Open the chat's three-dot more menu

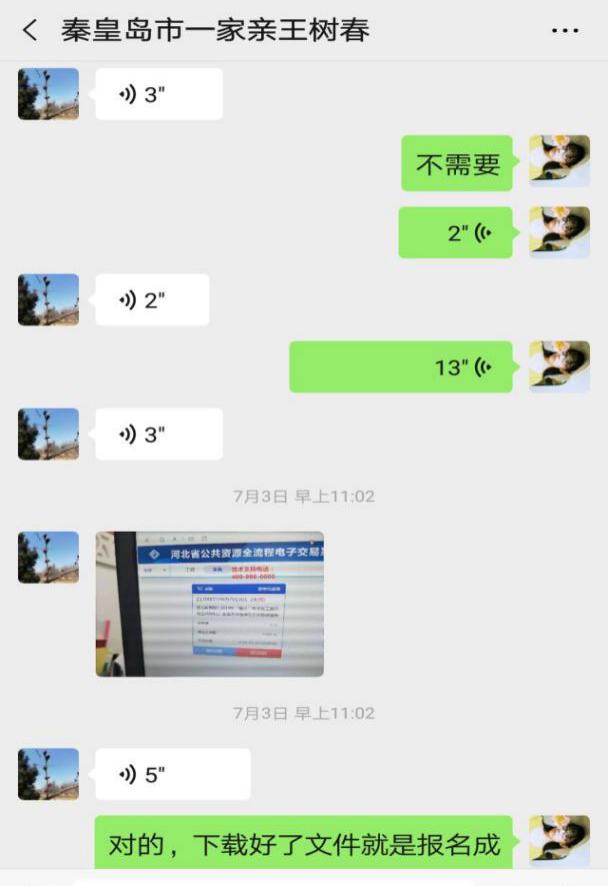pyautogui.click(x=565, y=31)
